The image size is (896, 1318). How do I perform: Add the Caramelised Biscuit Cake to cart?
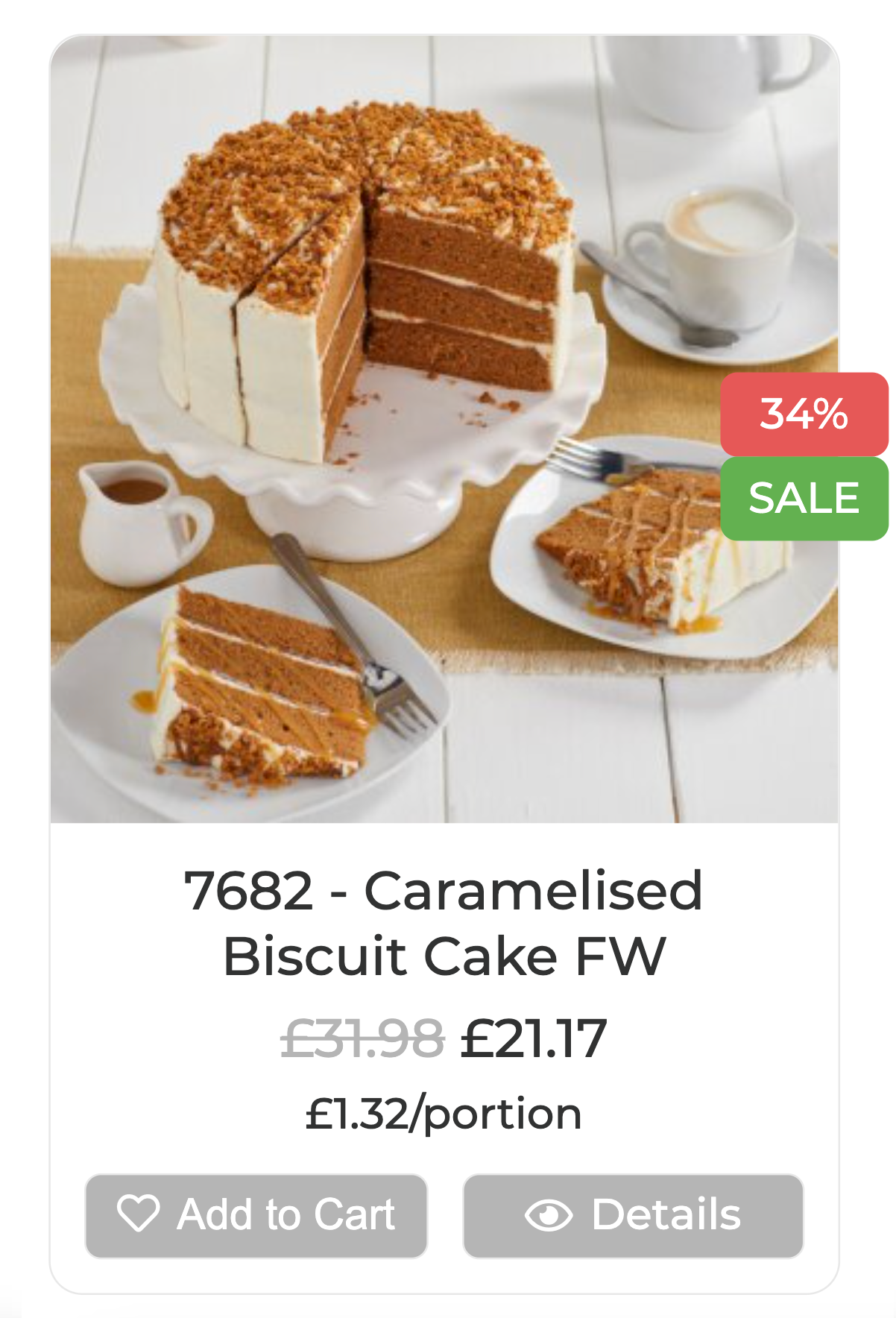point(256,1216)
